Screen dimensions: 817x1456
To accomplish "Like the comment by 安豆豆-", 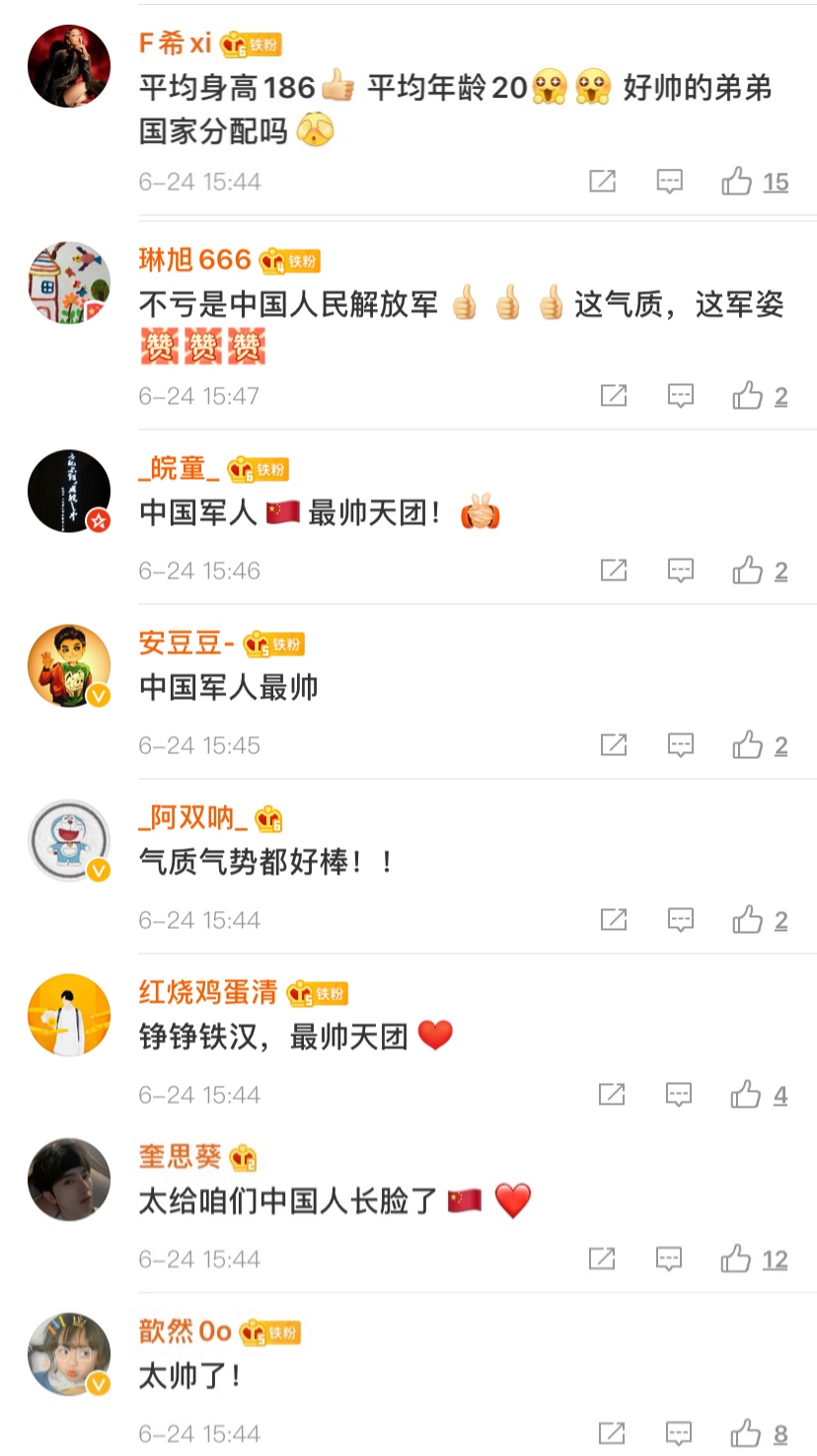I will tap(748, 745).
